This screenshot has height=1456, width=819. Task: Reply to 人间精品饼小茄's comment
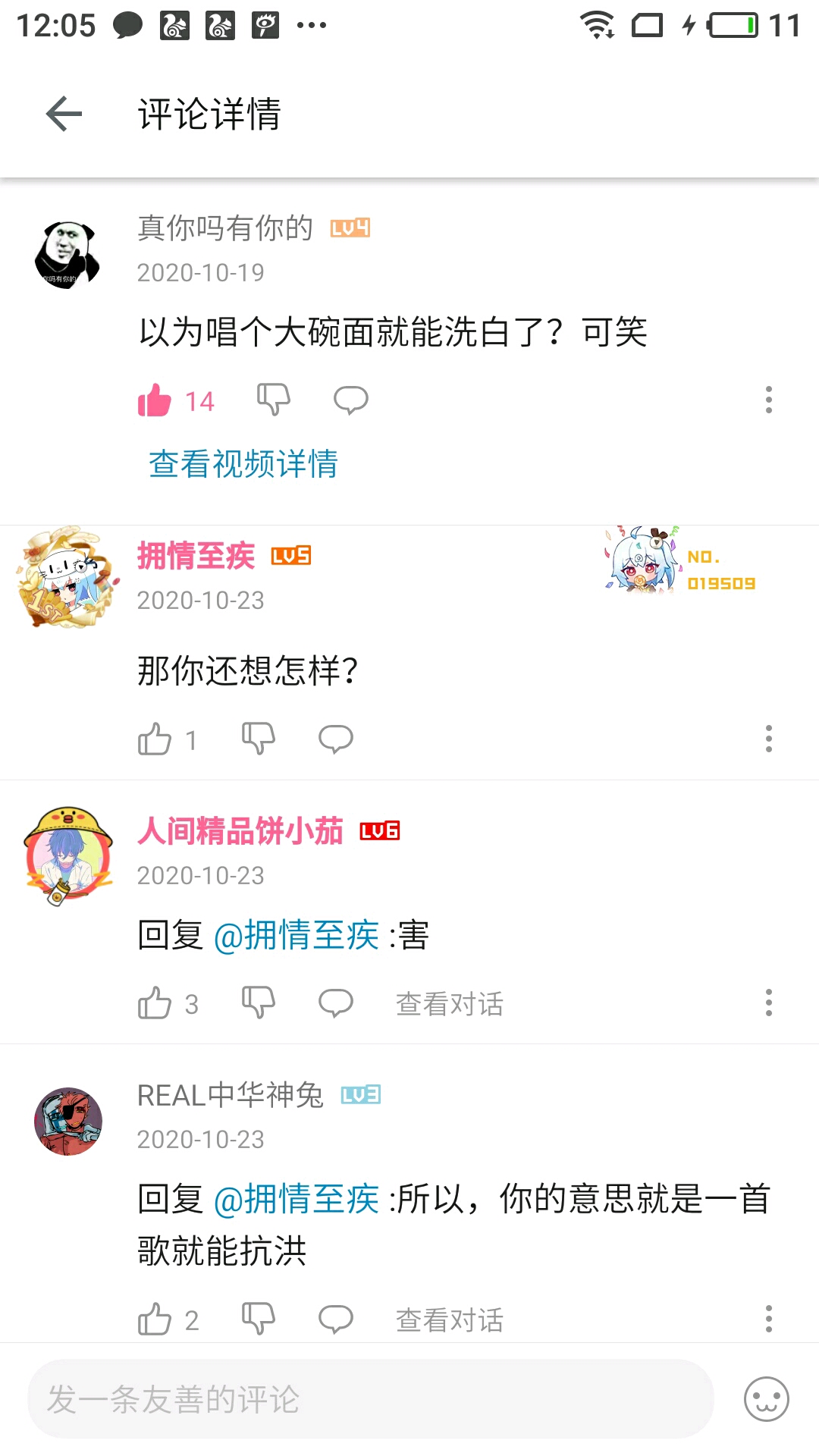336,1003
